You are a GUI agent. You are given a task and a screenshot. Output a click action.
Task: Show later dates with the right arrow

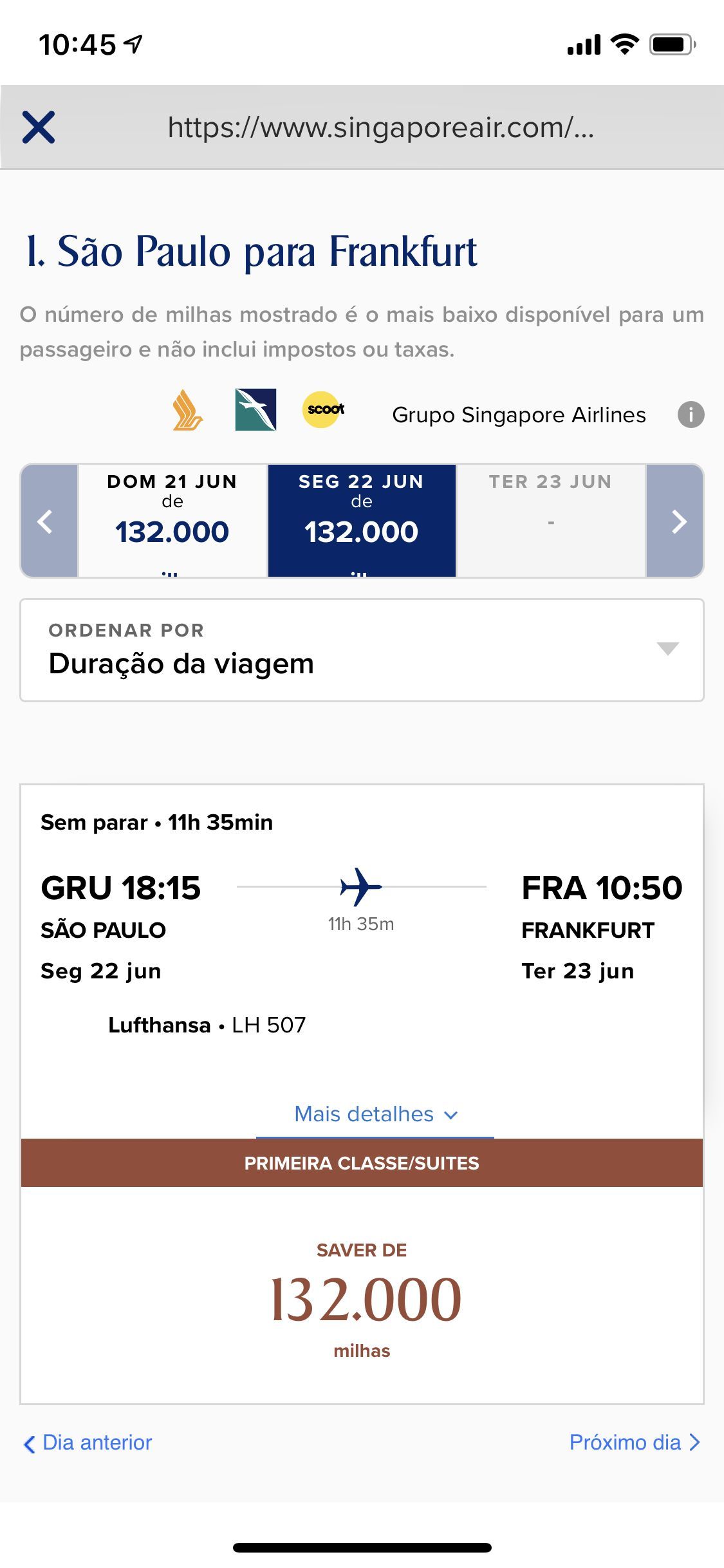(x=674, y=521)
